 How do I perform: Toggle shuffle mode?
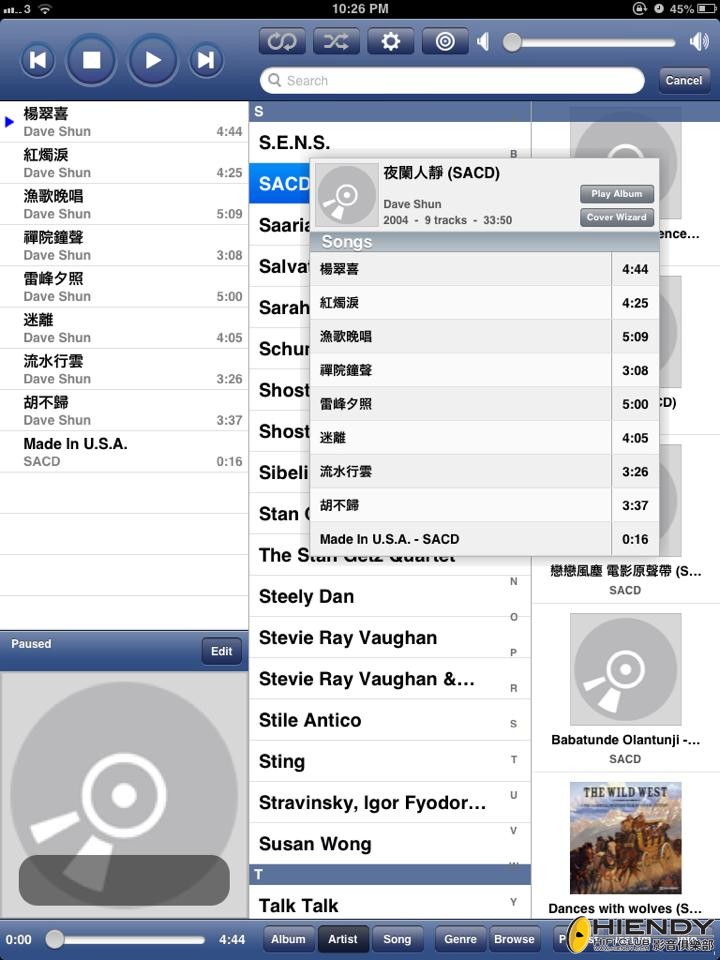(336, 41)
